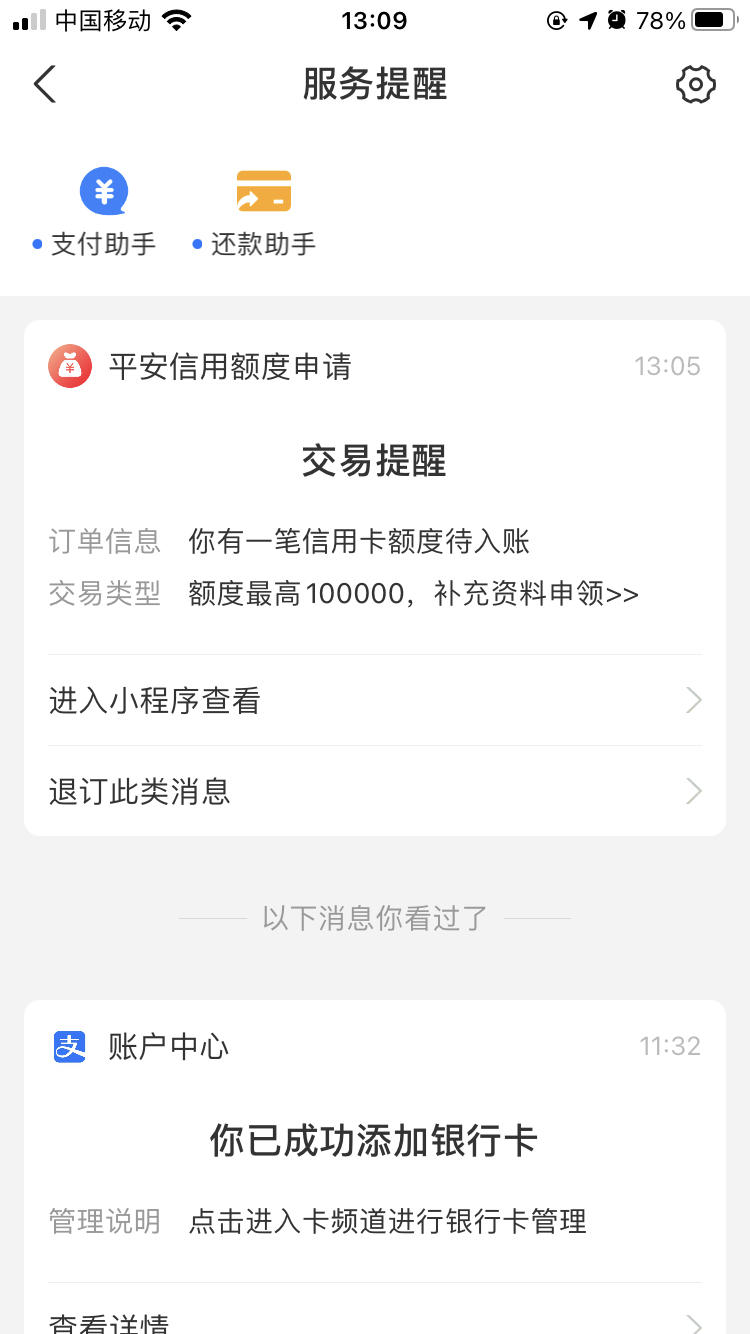Select 退订此类消息 to unsubscribe
Screen dimensions: 750x1334
pyautogui.click(x=375, y=791)
